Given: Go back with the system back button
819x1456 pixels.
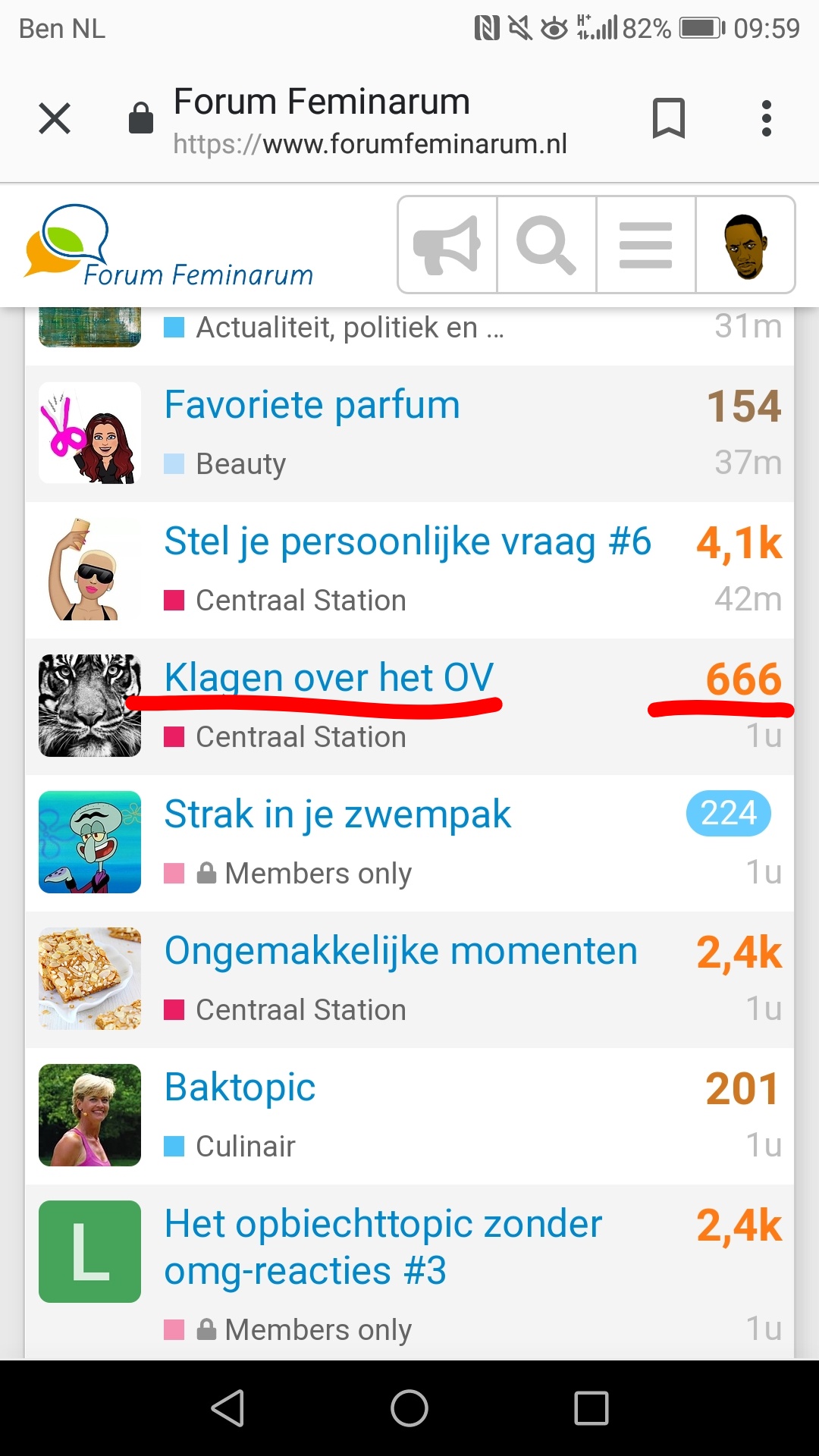Looking at the screenshot, I should 227,1408.
